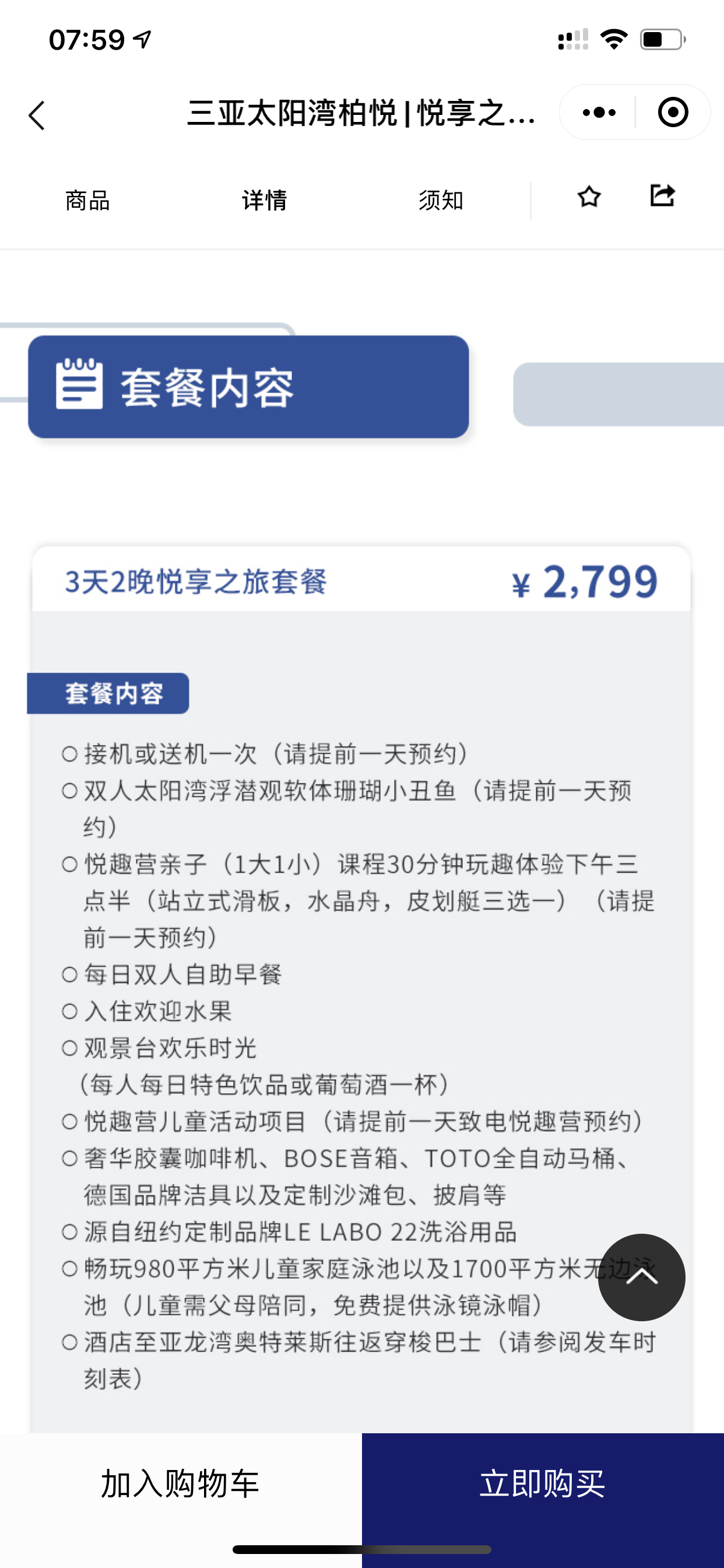Screen dimensions: 724x1568
Task: Open the mini program more options menu
Action: pos(599,113)
